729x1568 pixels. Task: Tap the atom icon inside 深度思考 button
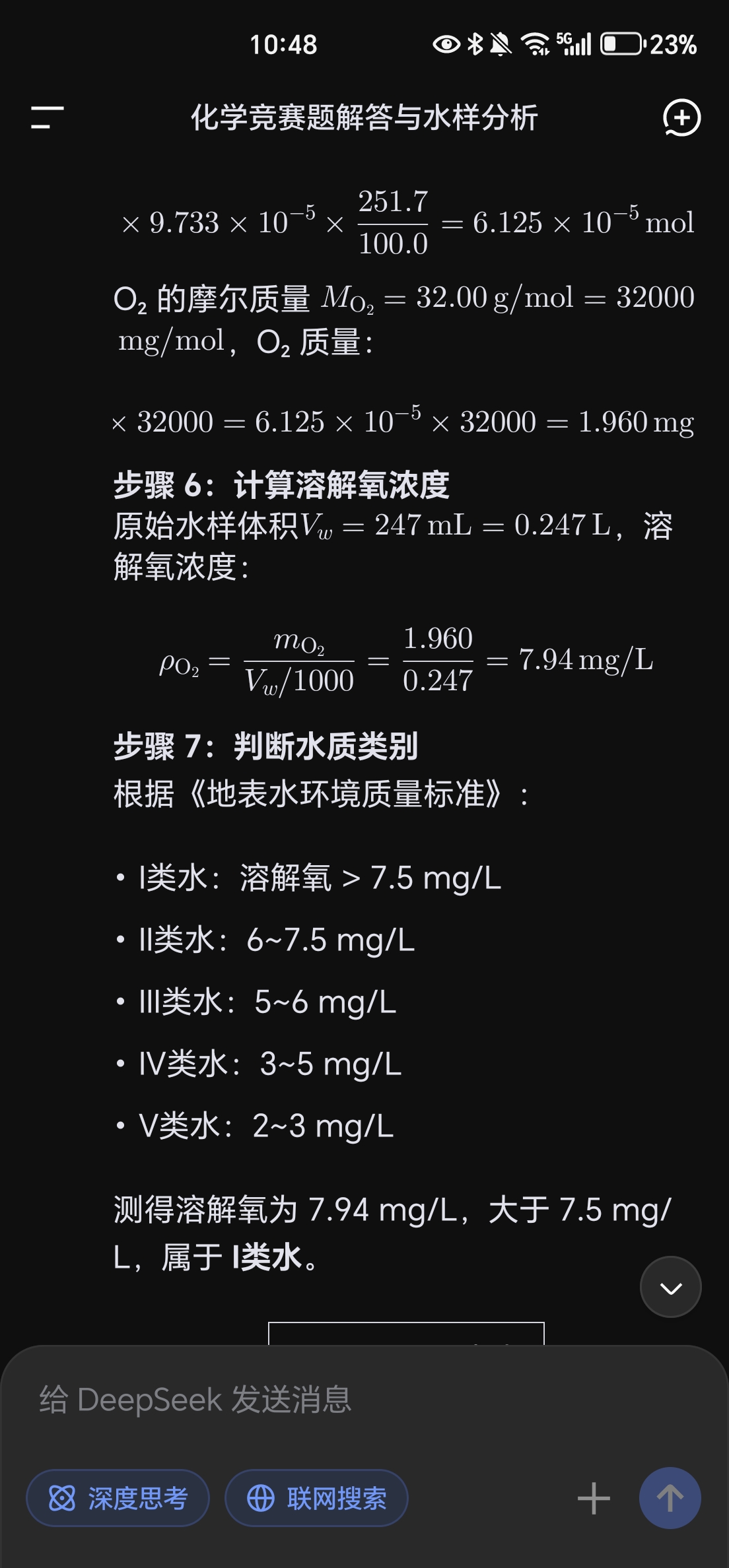tap(63, 1498)
